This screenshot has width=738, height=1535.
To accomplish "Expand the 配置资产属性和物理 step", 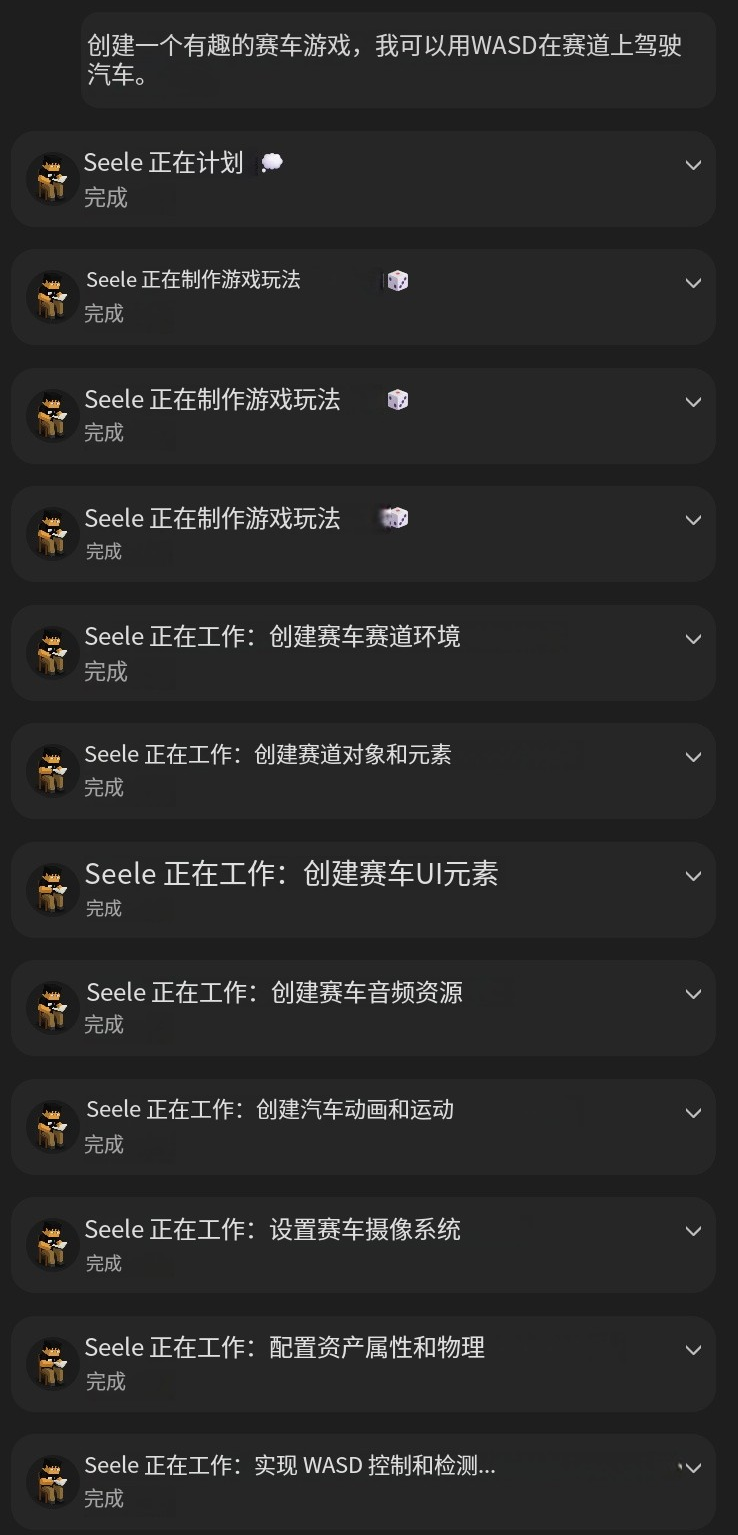I will pyautogui.click(x=693, y=1350).
